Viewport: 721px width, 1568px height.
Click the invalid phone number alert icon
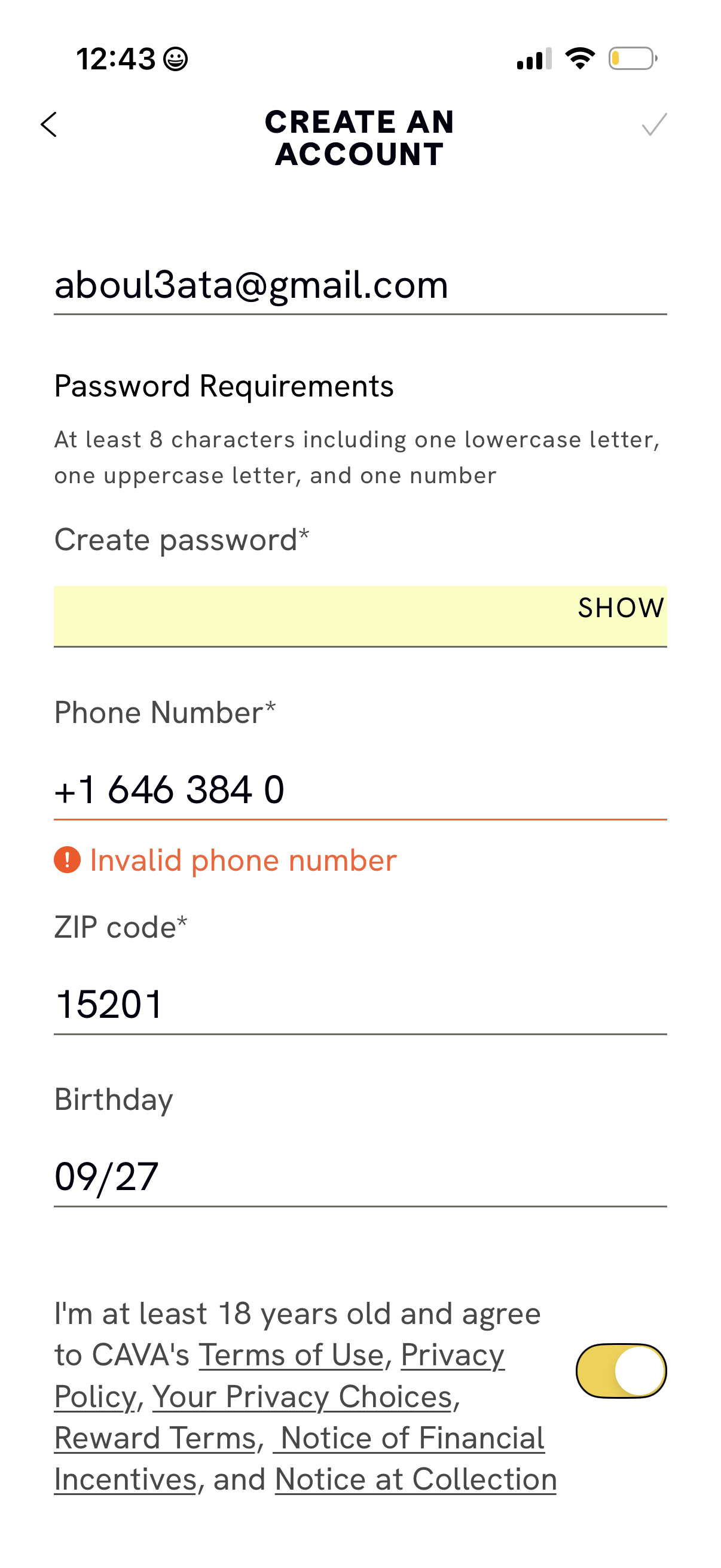click(66, 859)
